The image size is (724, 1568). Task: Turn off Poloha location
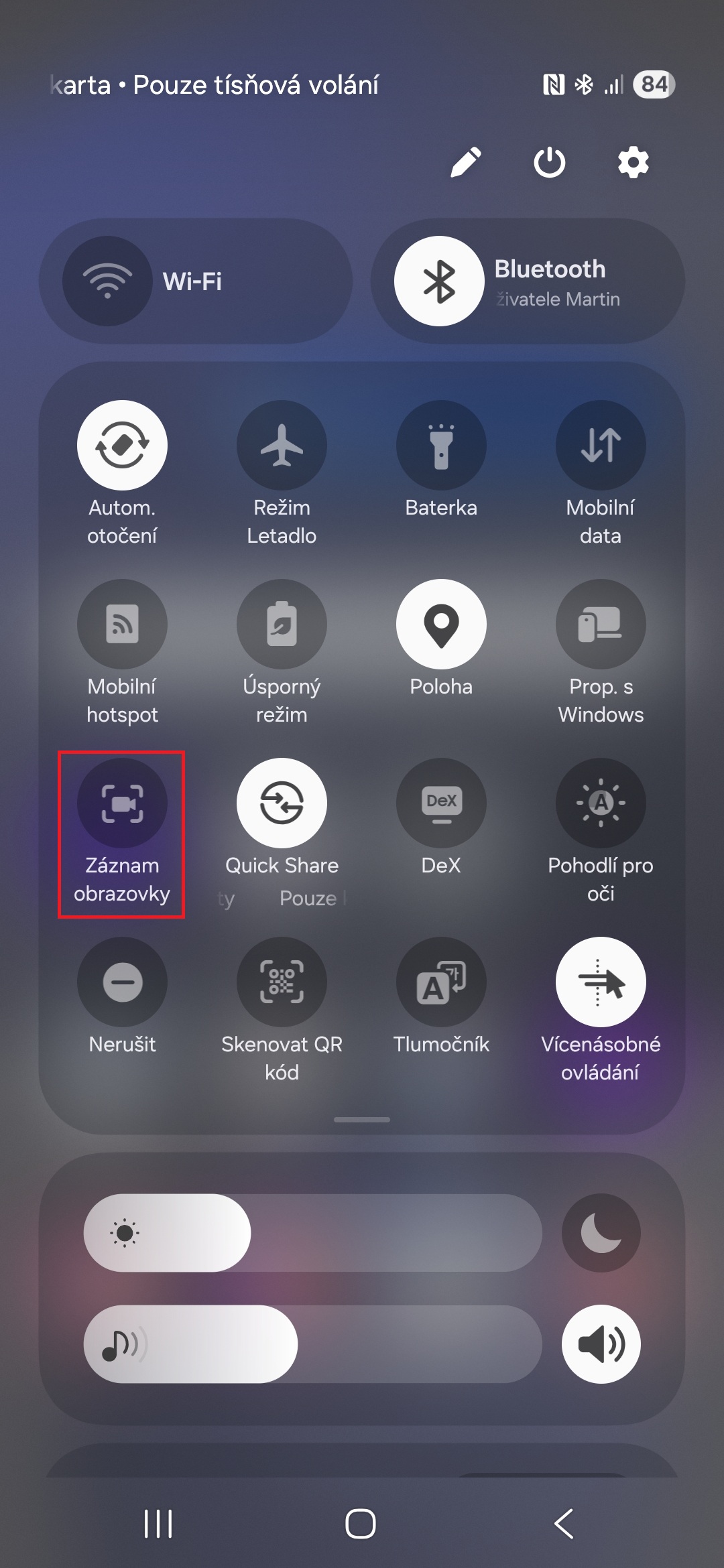tap(441, 624)
